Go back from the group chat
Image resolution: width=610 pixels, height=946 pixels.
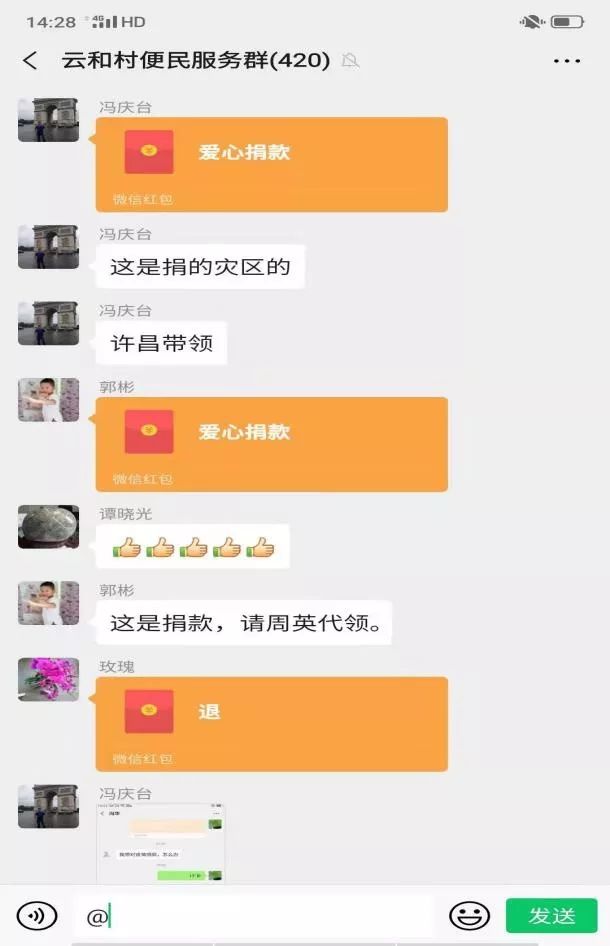[x=30, y=60]
